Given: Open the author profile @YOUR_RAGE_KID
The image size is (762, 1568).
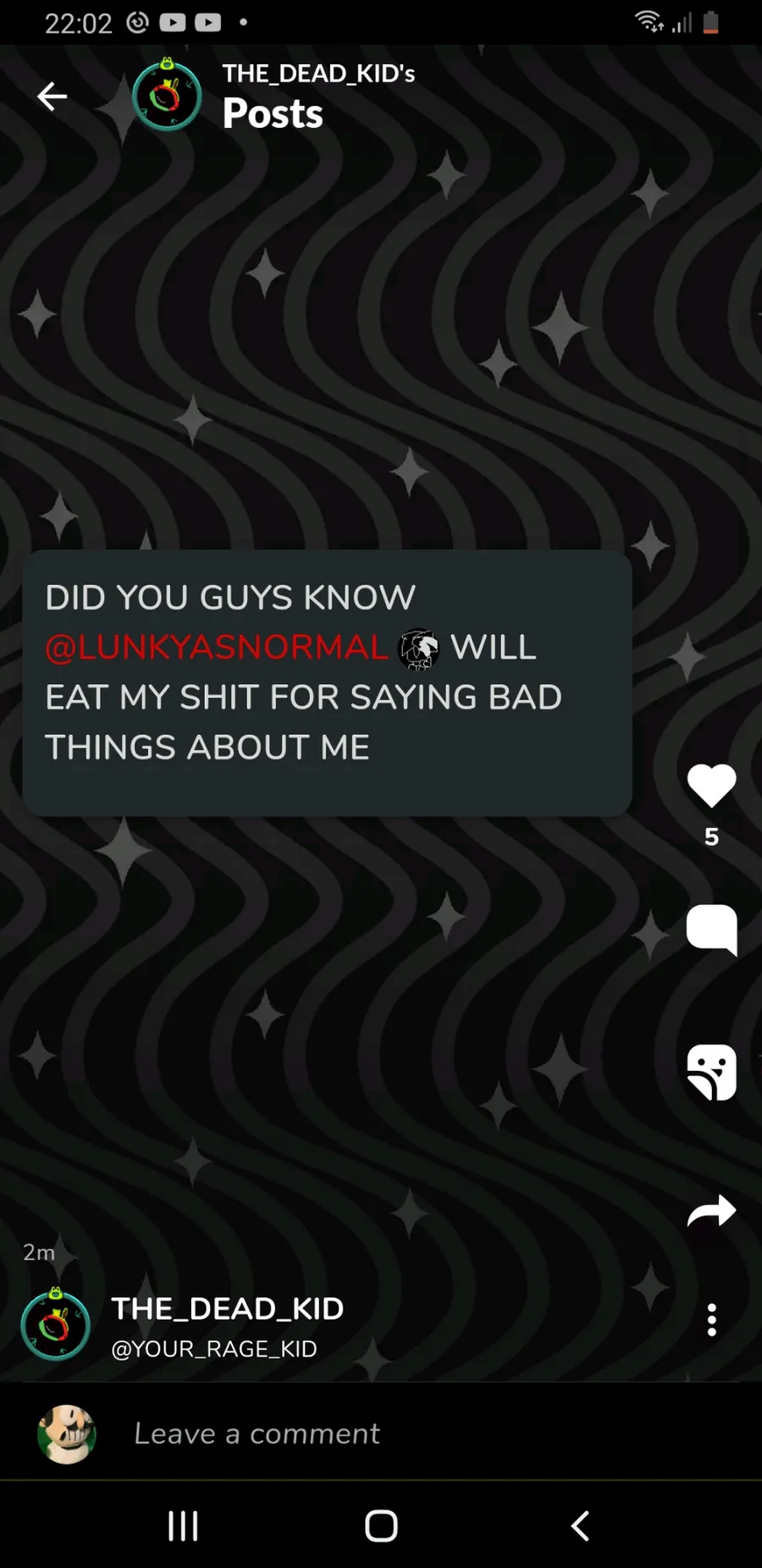Looking at the screenshot, I should pyautogui.click(x=214, y=1349).
